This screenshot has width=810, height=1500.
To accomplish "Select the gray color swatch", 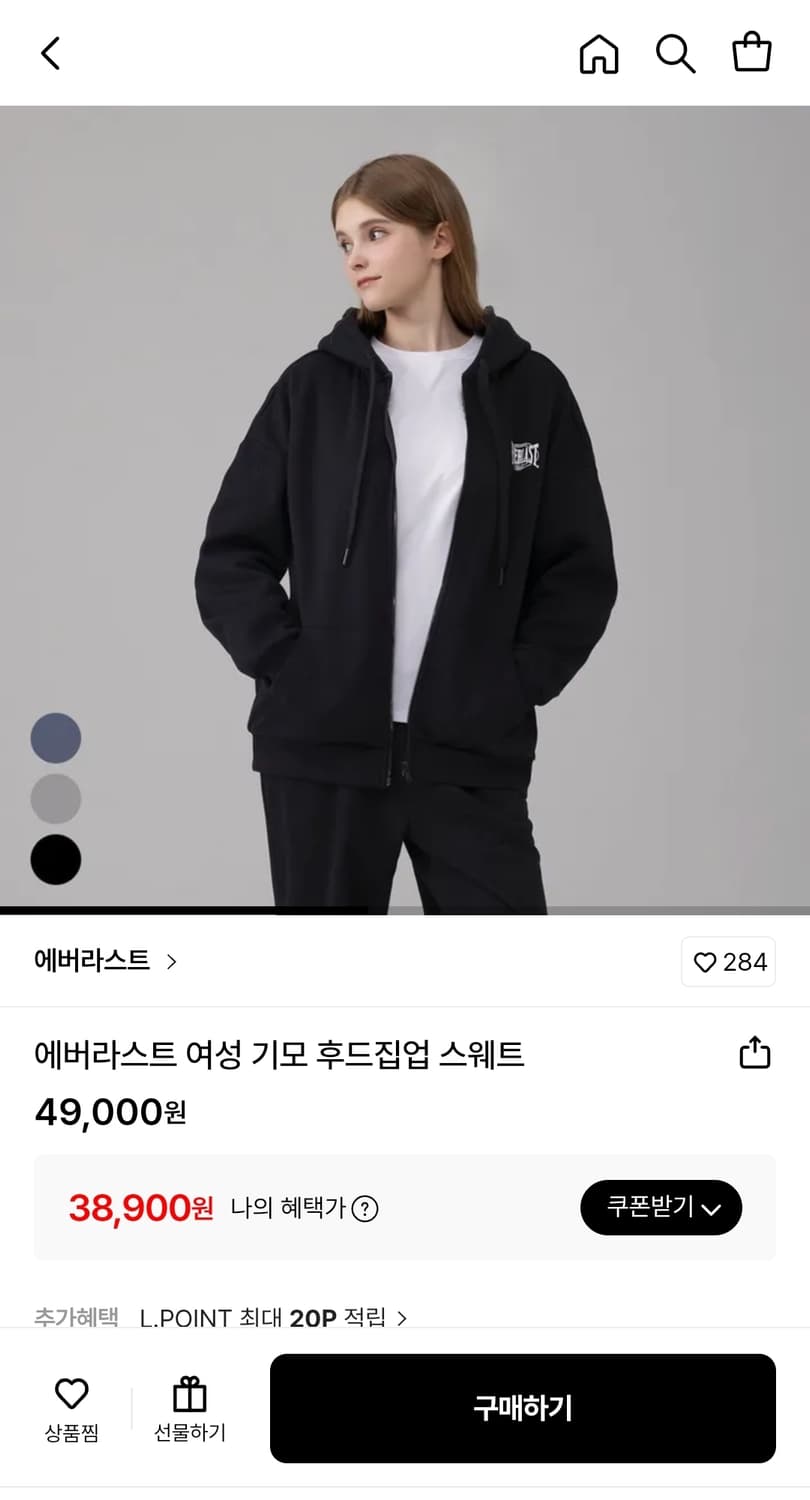I will pyautogui.click(x=56, y=798).
